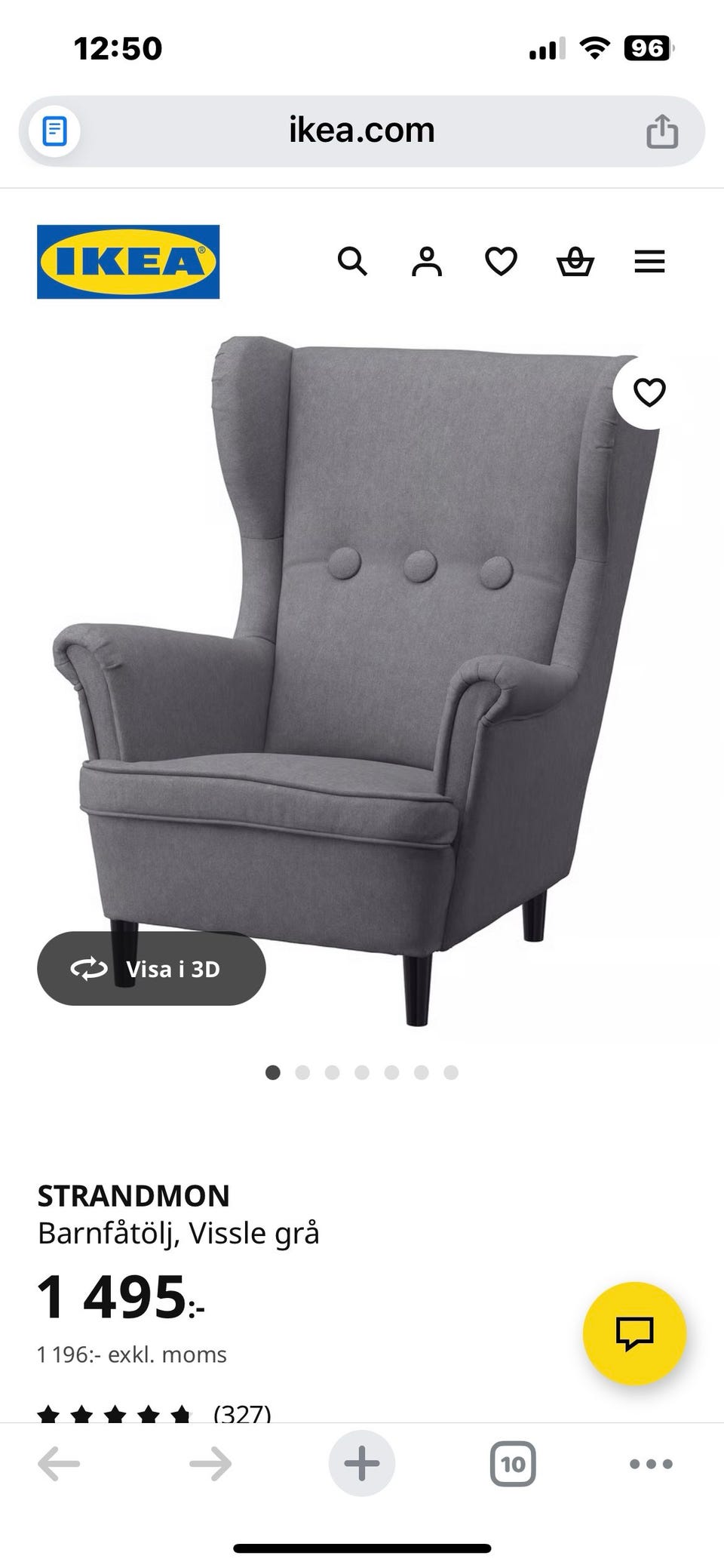Open the hamburger menu
Image resolution: width=724 pixels, height=1568 pixels.
[649, 262]
